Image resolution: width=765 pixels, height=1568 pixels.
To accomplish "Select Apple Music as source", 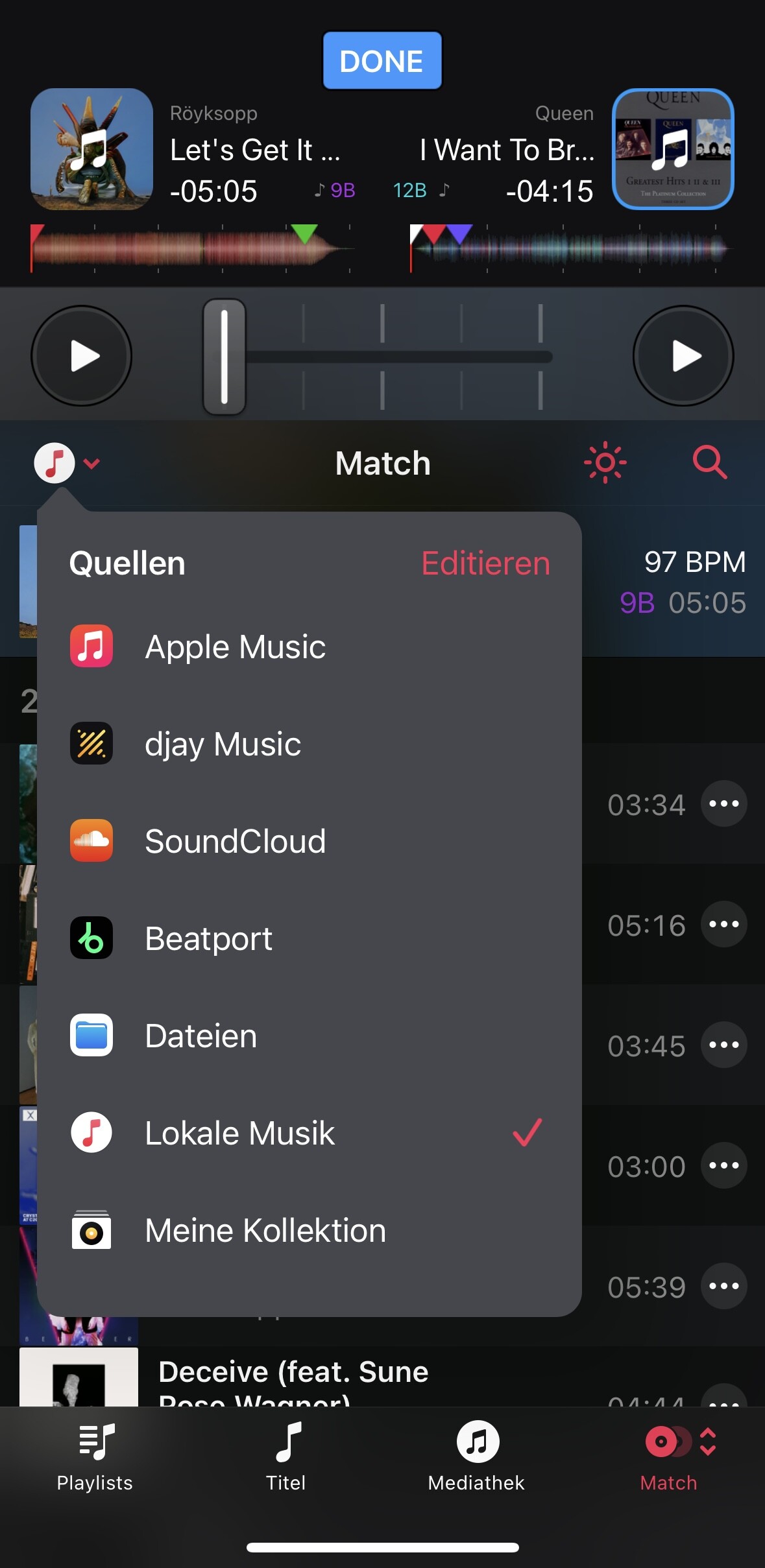I will click(310, 647).
